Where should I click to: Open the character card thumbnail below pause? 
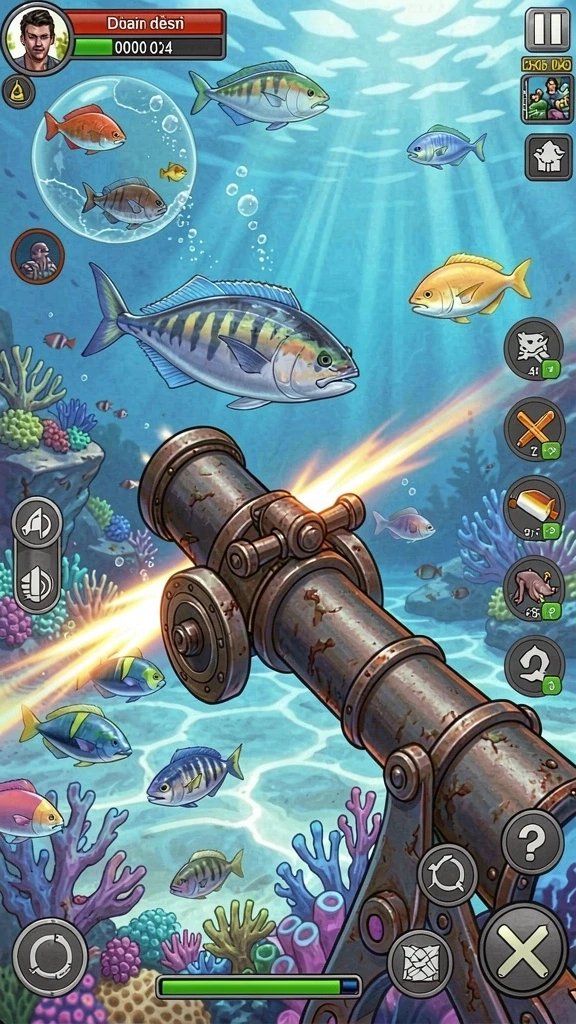[x=547, y=99]
